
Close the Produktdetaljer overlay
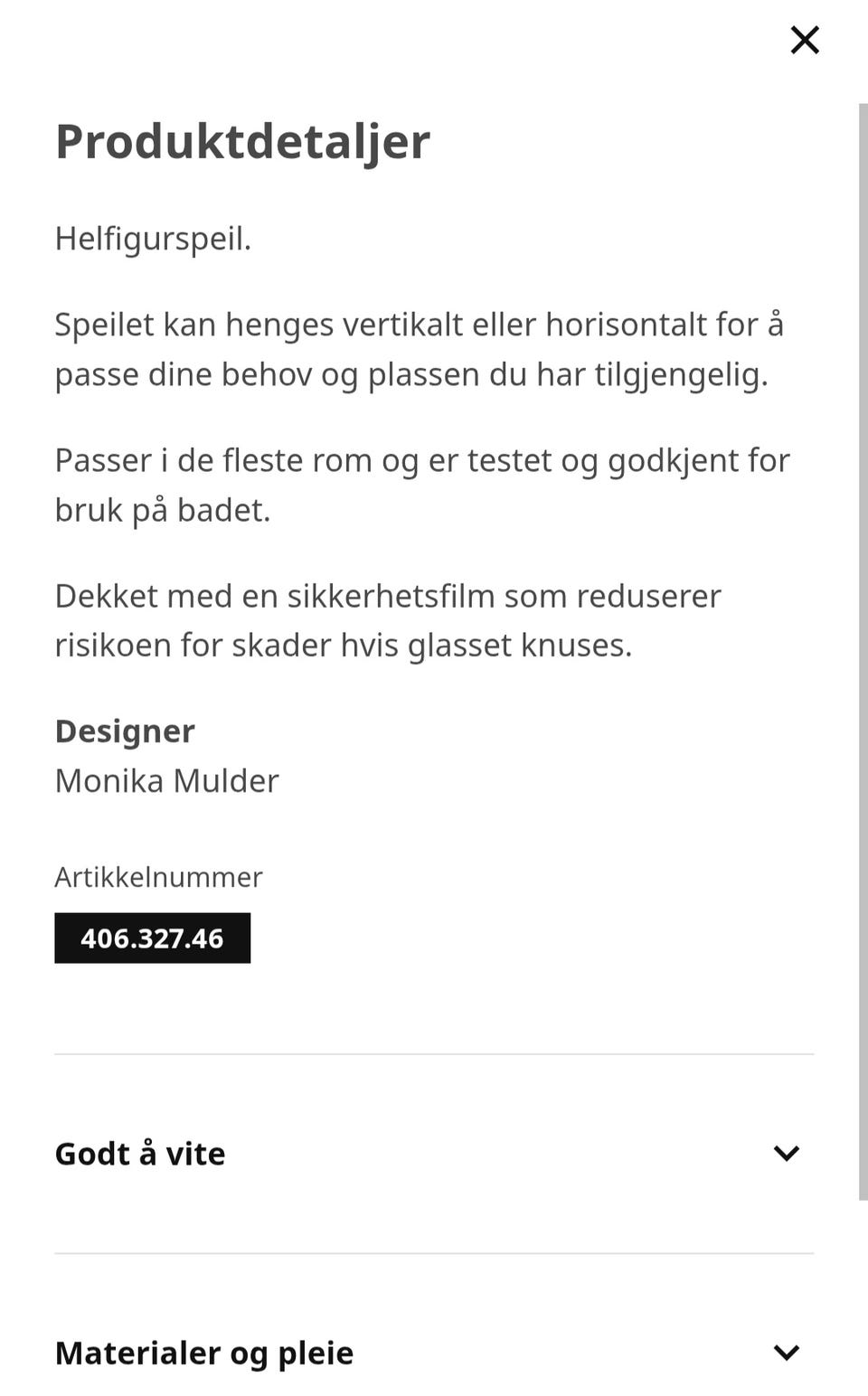[x=804, y=40]
